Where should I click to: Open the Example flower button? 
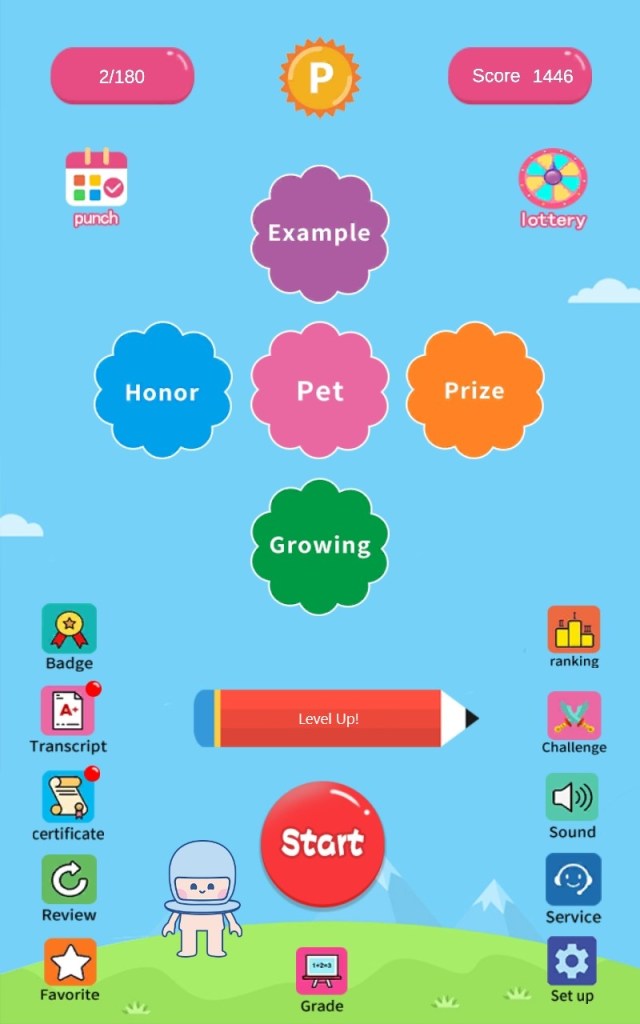click(x=319, y=233)
